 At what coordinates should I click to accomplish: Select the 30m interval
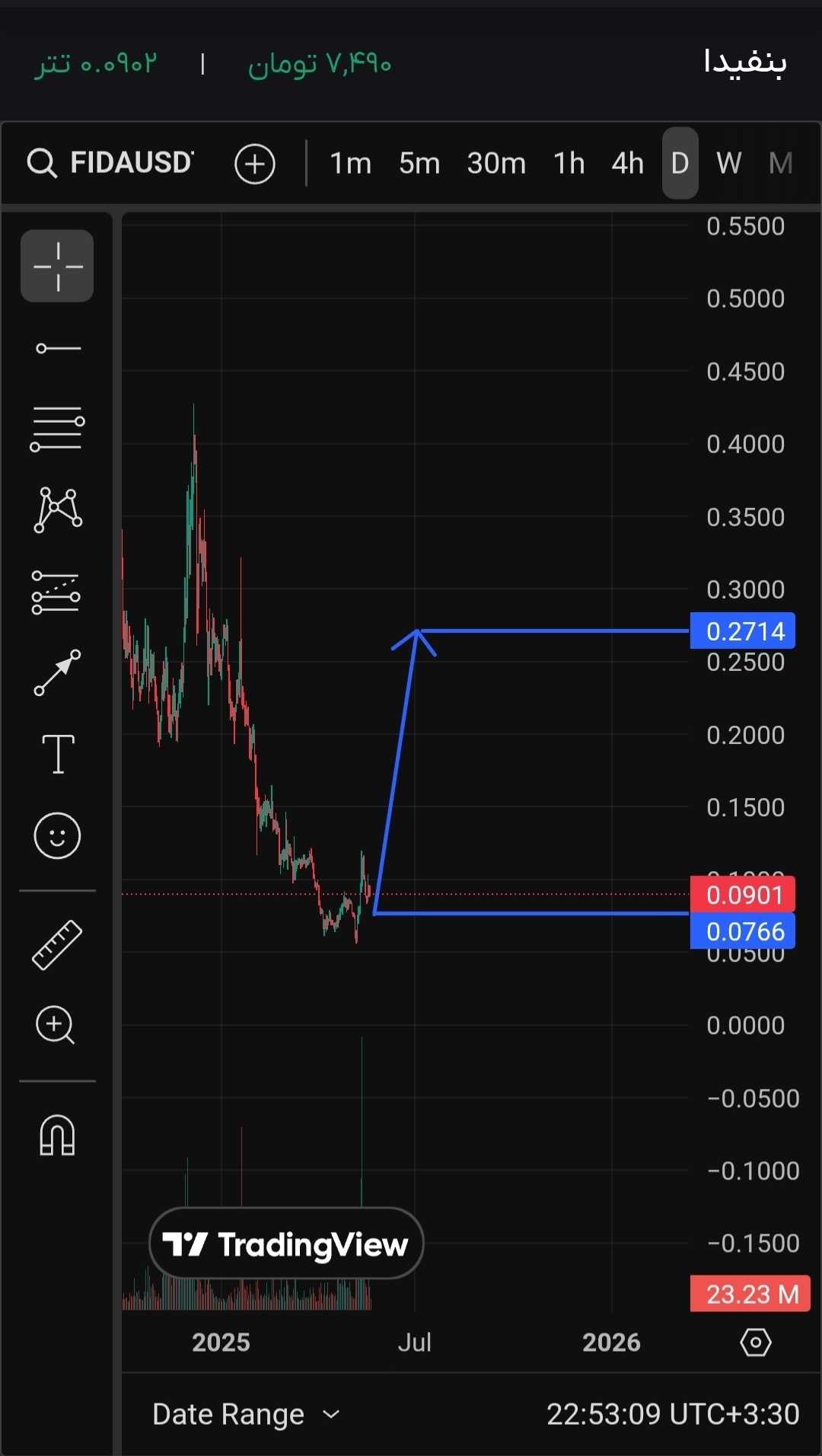tap(496, 163)
